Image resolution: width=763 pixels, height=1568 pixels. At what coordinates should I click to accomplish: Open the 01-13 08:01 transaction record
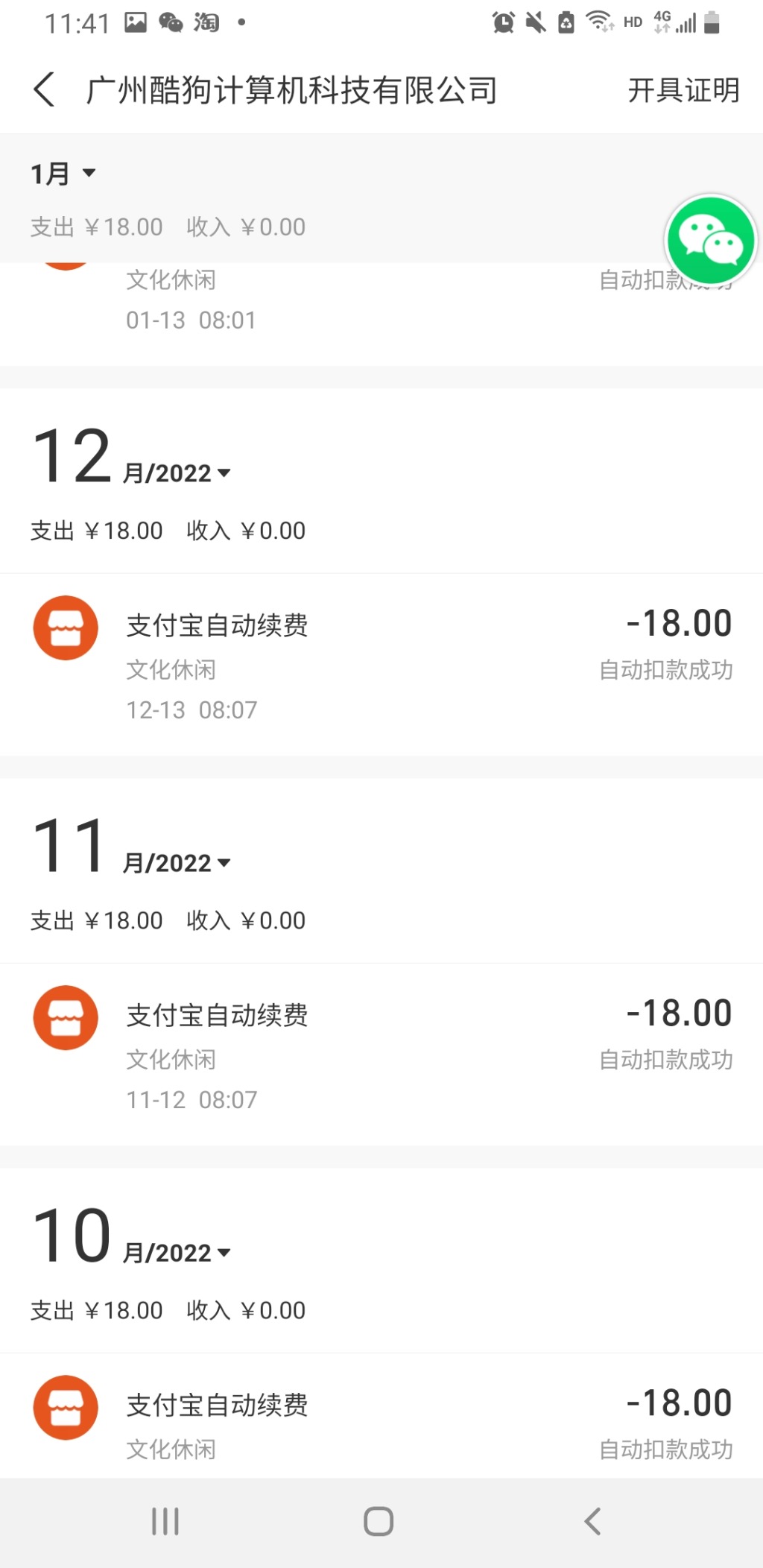pyautogui.click(x=381, y=314)
